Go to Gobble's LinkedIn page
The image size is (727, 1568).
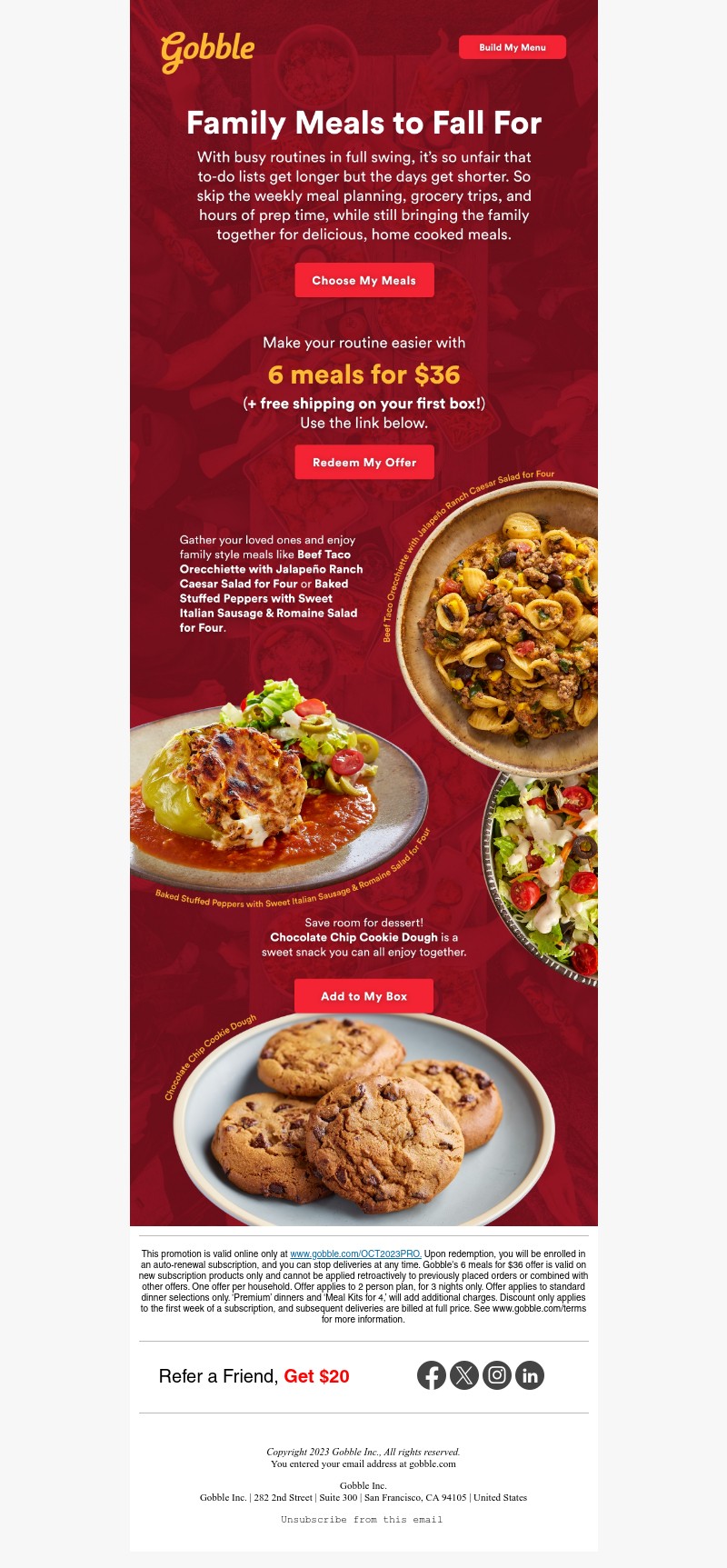pos(530,1375)
